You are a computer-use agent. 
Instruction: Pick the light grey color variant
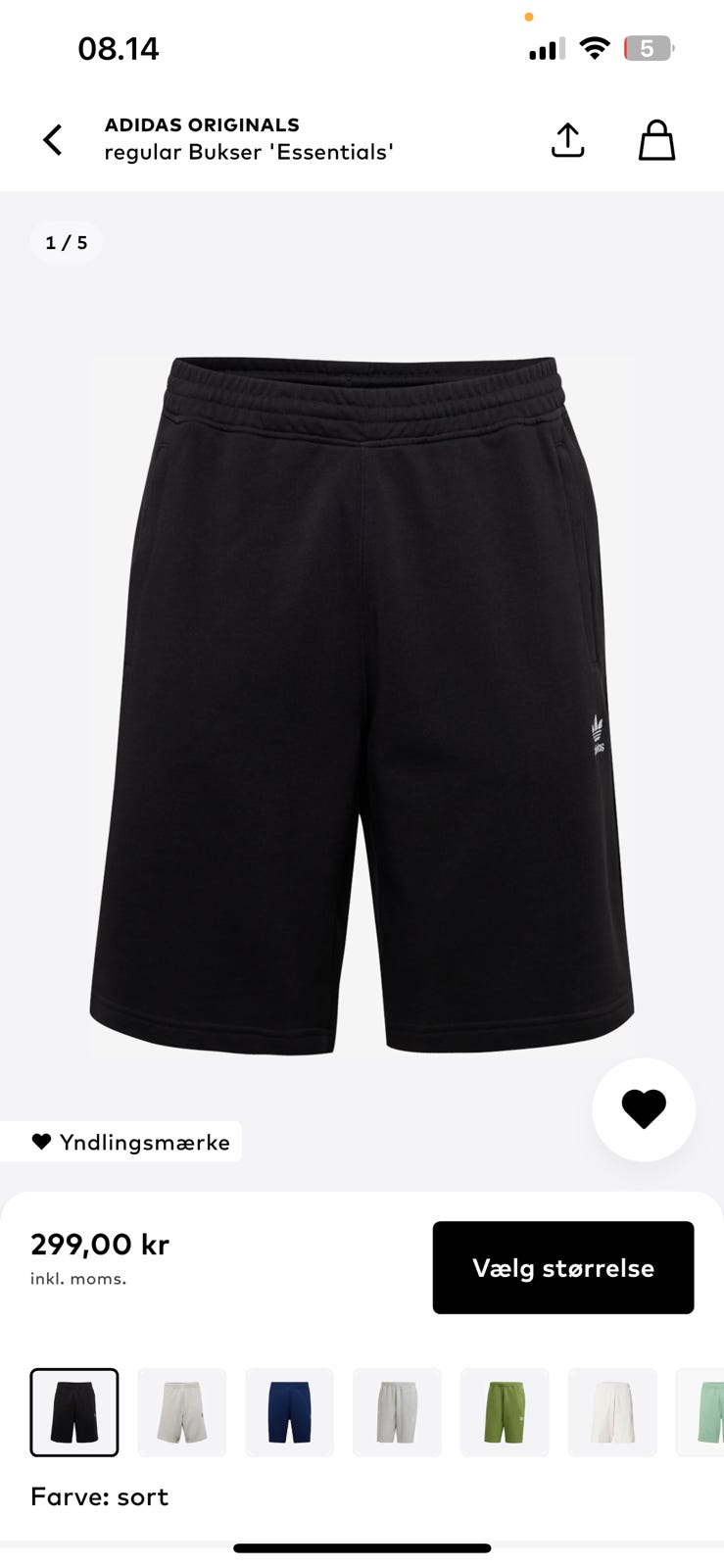397,1412
